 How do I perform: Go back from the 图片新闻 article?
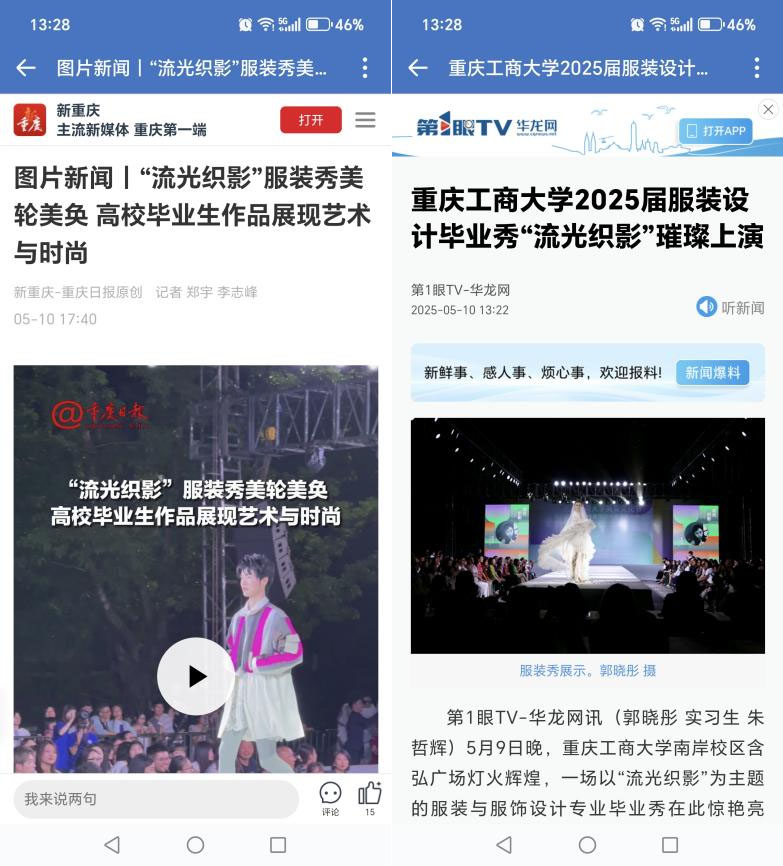pos(26,68)
